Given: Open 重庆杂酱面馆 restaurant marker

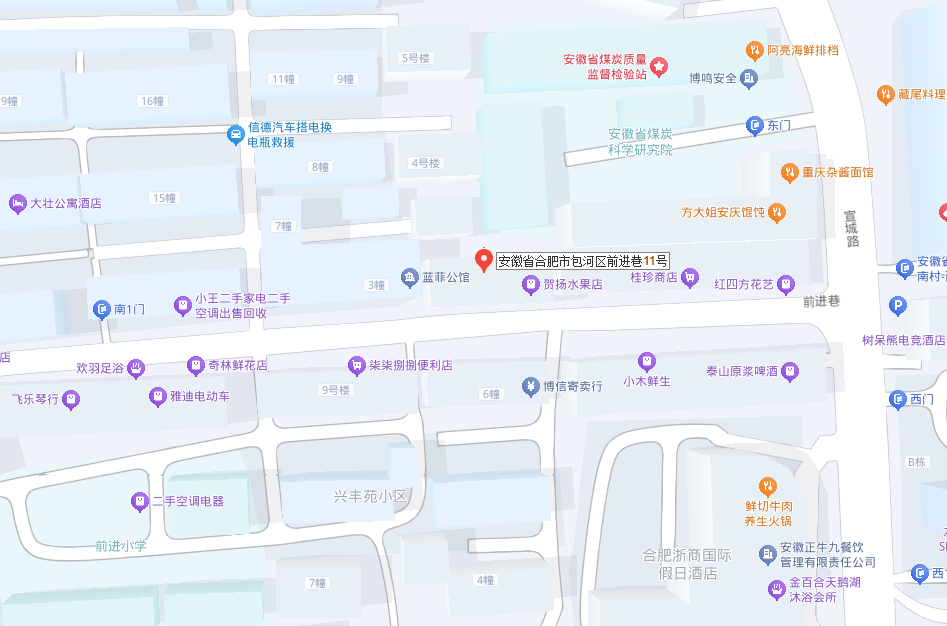Looking at the screenshot, I should point(789,172).
